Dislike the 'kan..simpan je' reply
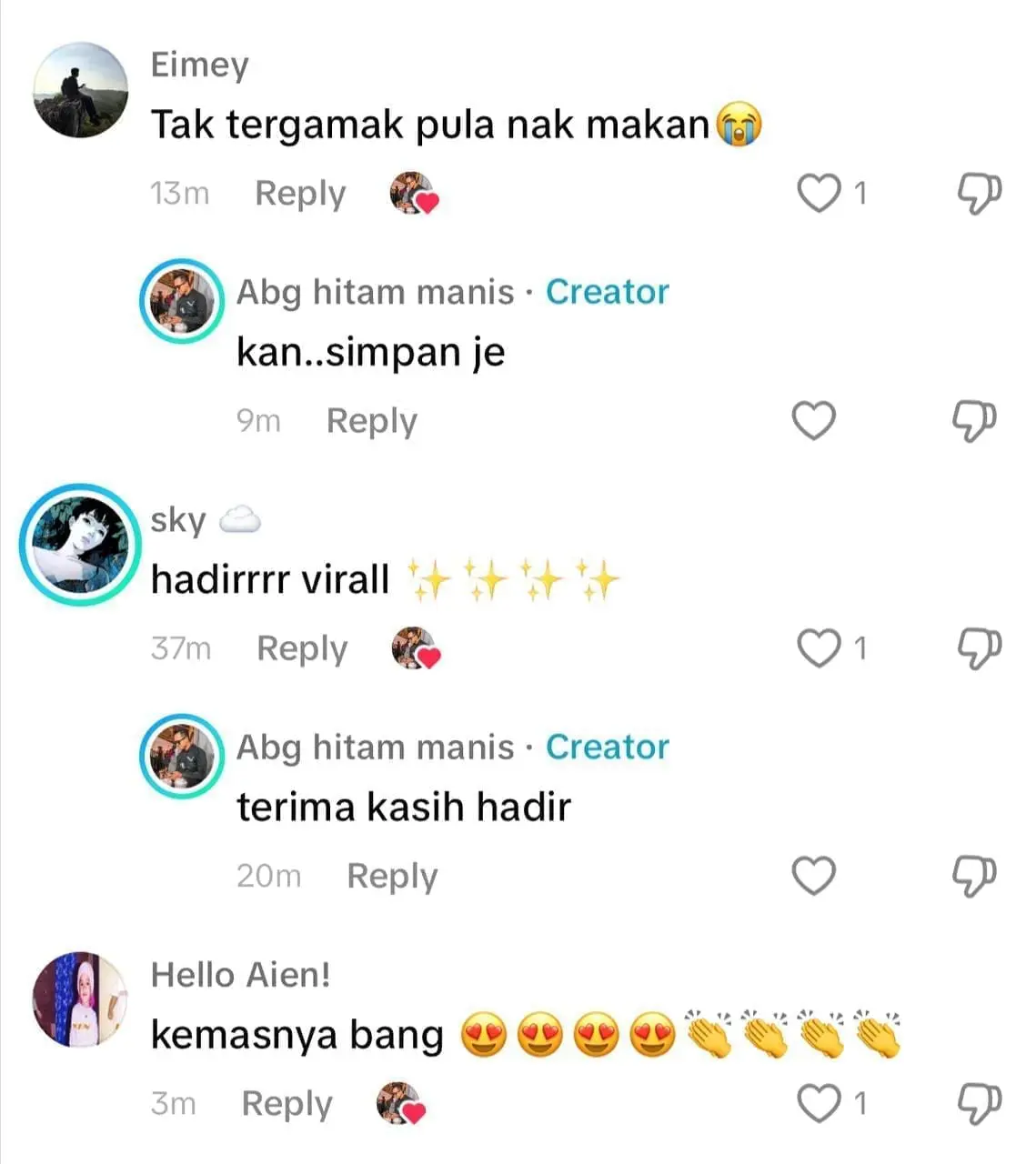 [x=974, y=421]
